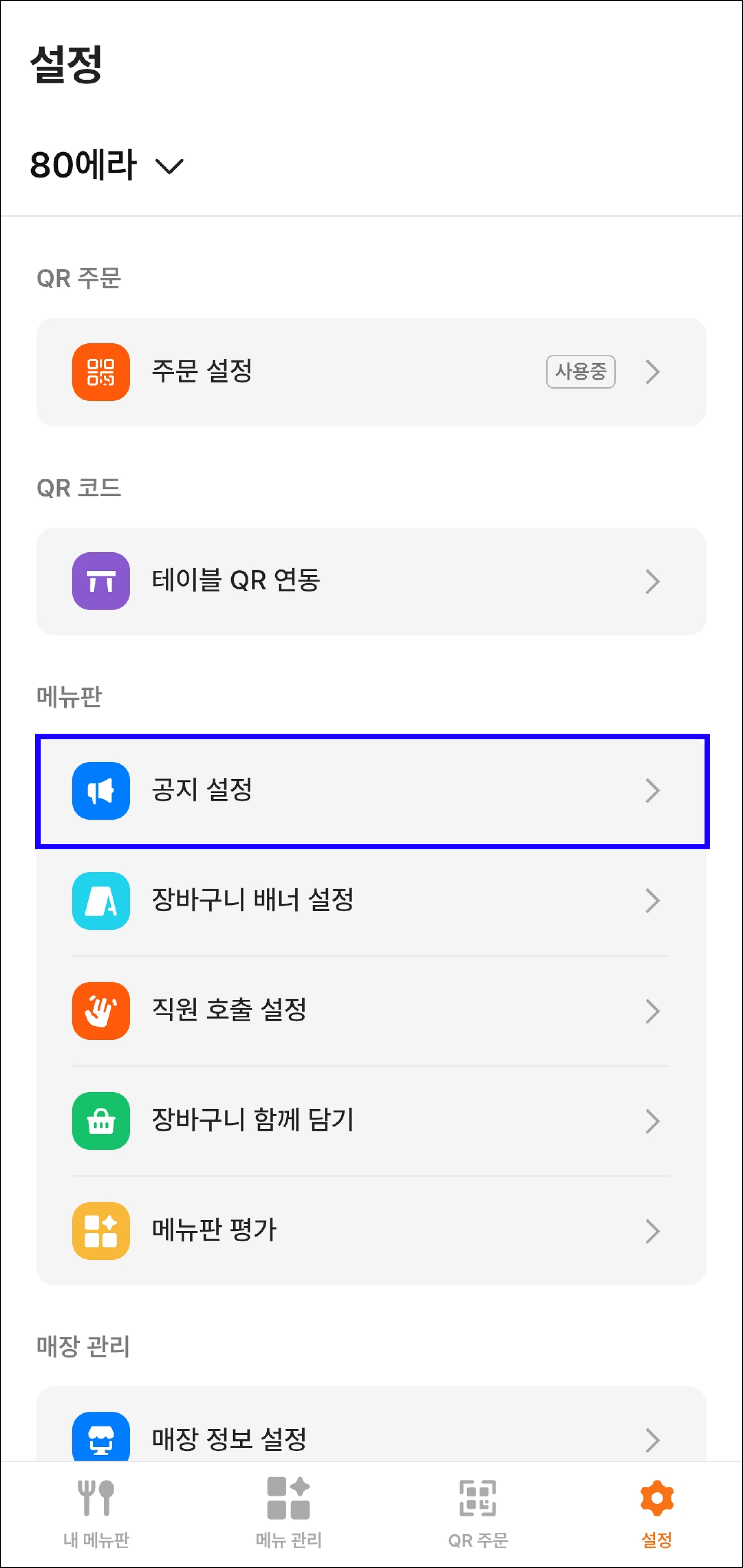This screenshot has height=1568, width=743.
Task: Switch to QR 주문 tab
Action: coord(477,1514)
